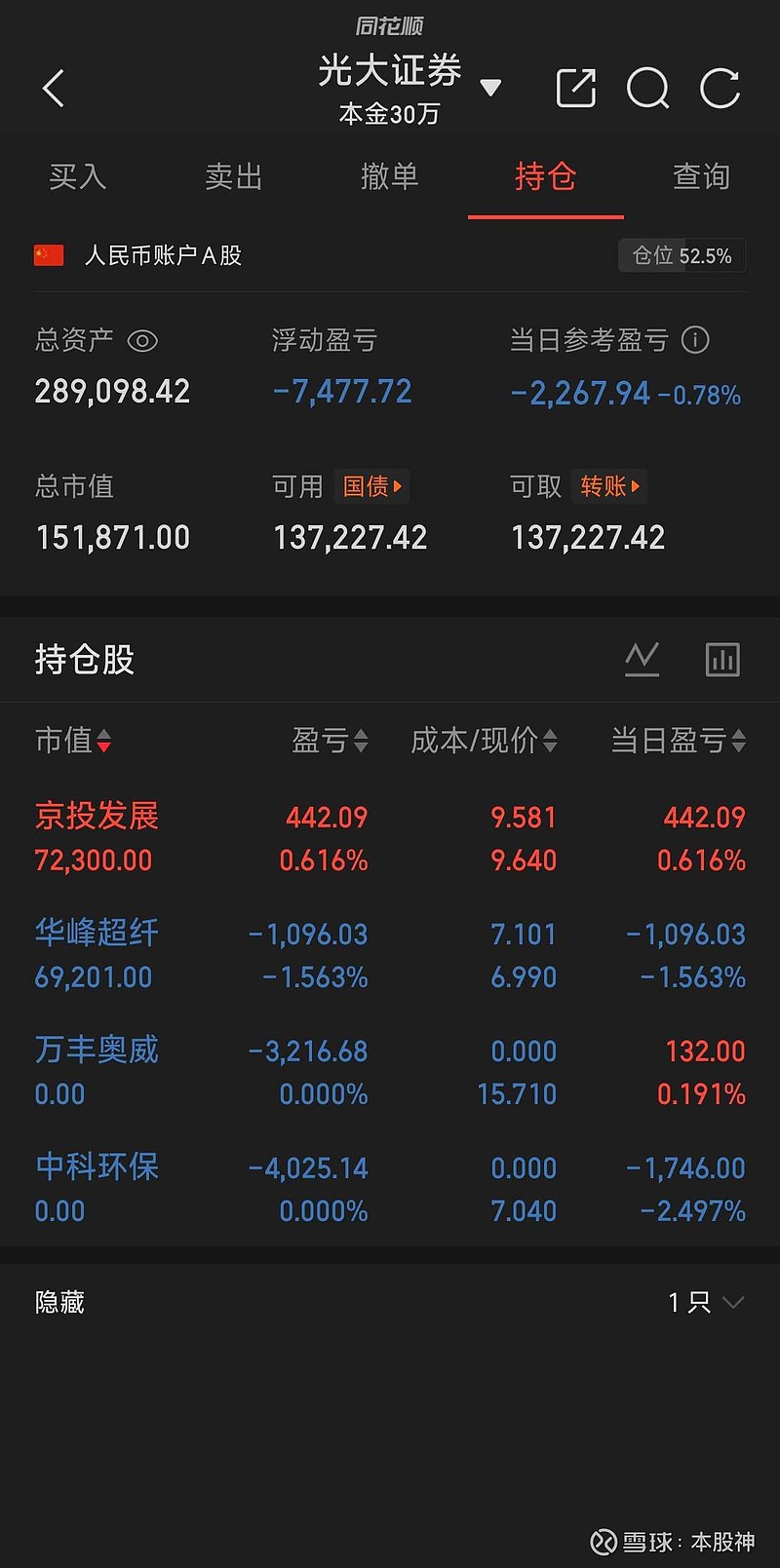Tap the search icon in the title bar
This screenshot has height=1568, width=780.
click(647, 88)
